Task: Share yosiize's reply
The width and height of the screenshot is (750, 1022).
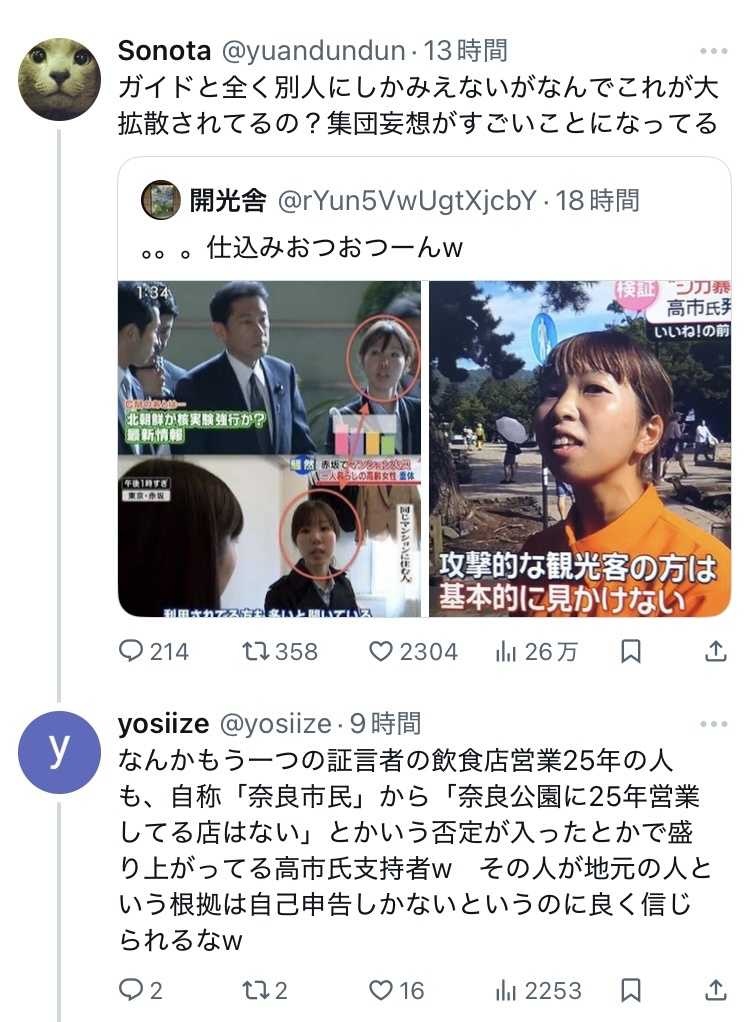Action: coord(715,990)
